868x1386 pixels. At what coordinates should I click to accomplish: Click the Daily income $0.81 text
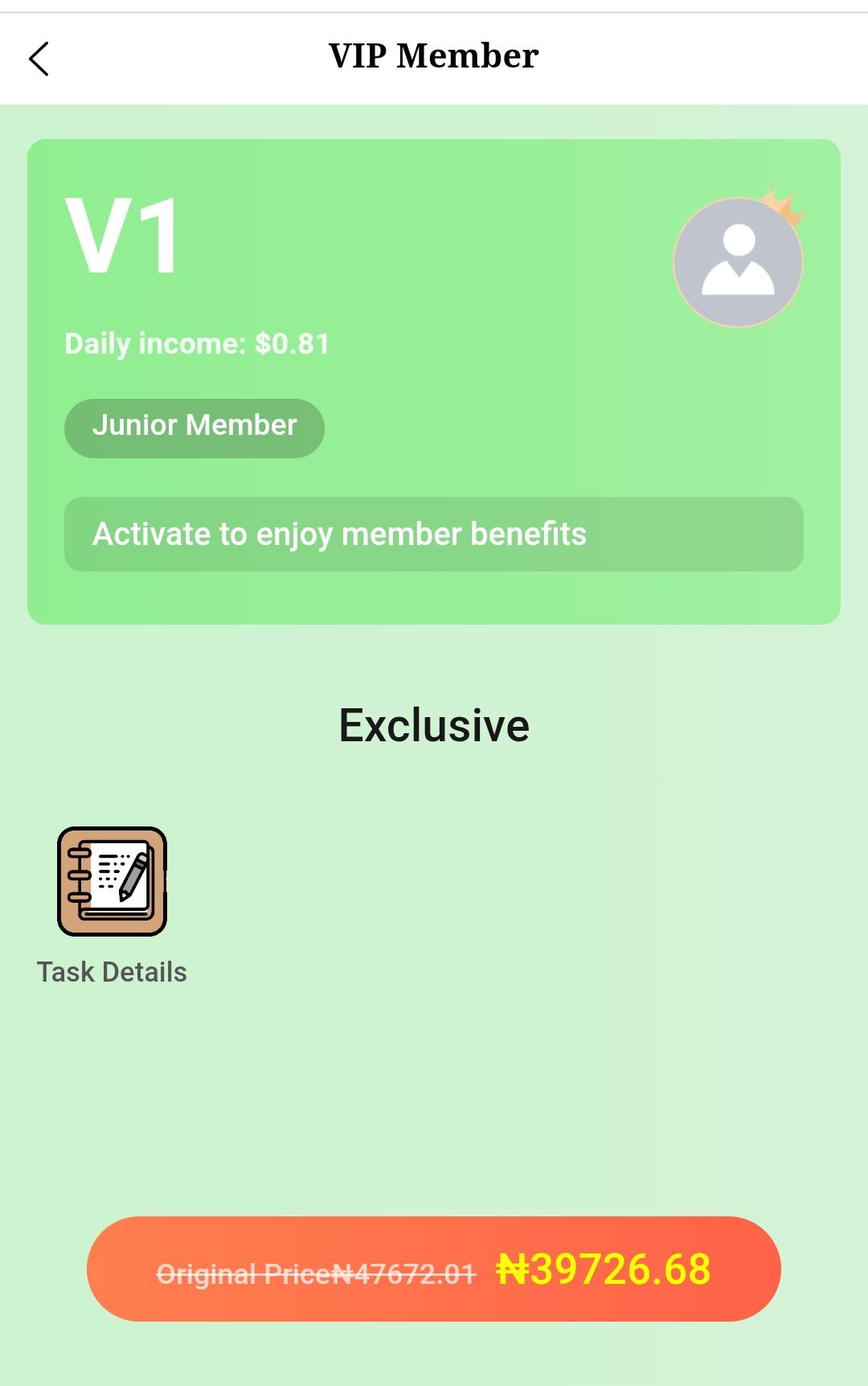point(196,342)
